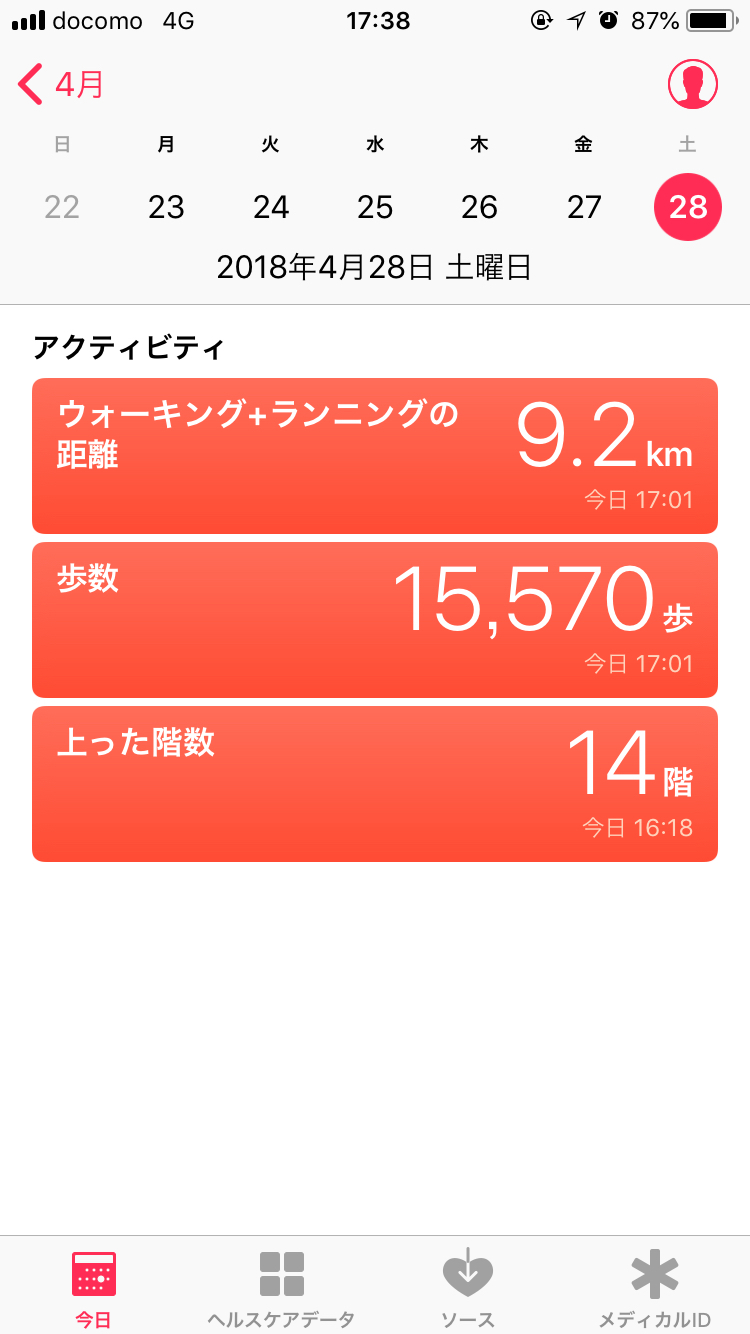This screenshot has height=1334, width=750.
Task: Select date 25 in the week
Action: tap(375, 207)
